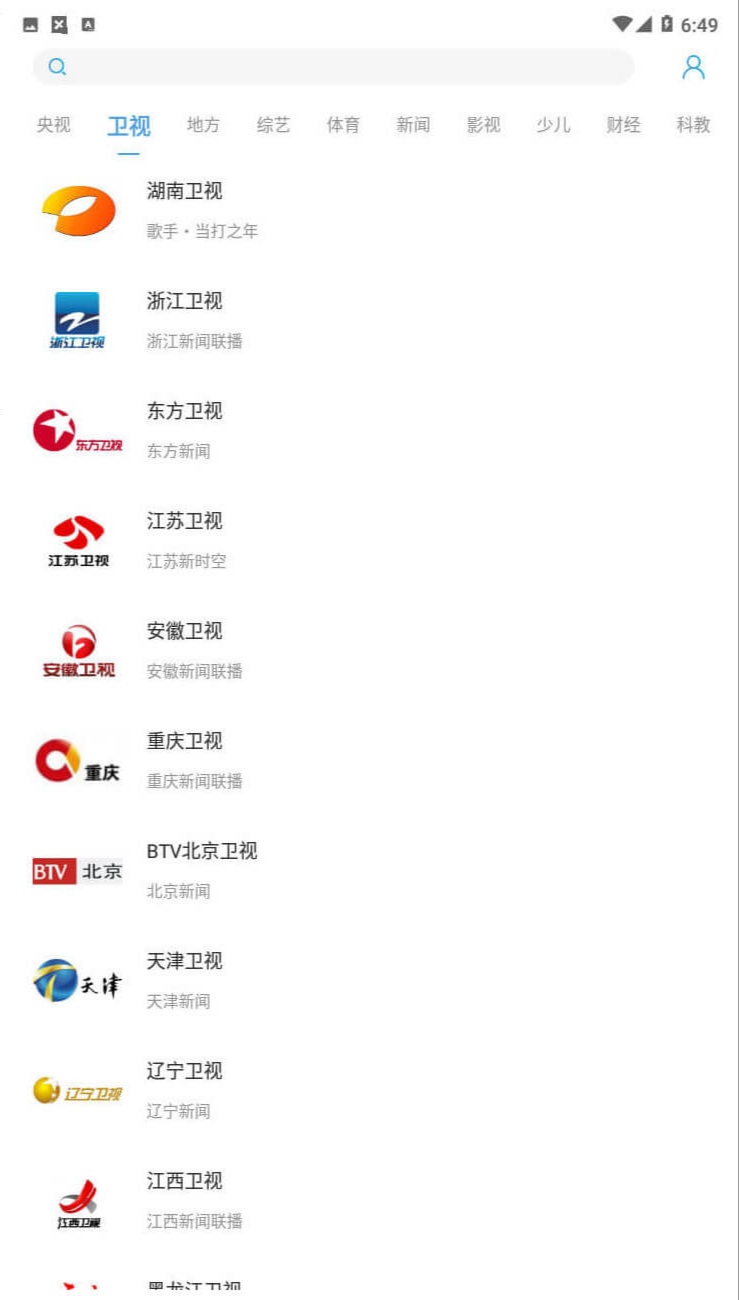Open the 安徽卫视 channel
Image resolution: width=739 pixels, height=1300 pixels.
tap(369, 651)
